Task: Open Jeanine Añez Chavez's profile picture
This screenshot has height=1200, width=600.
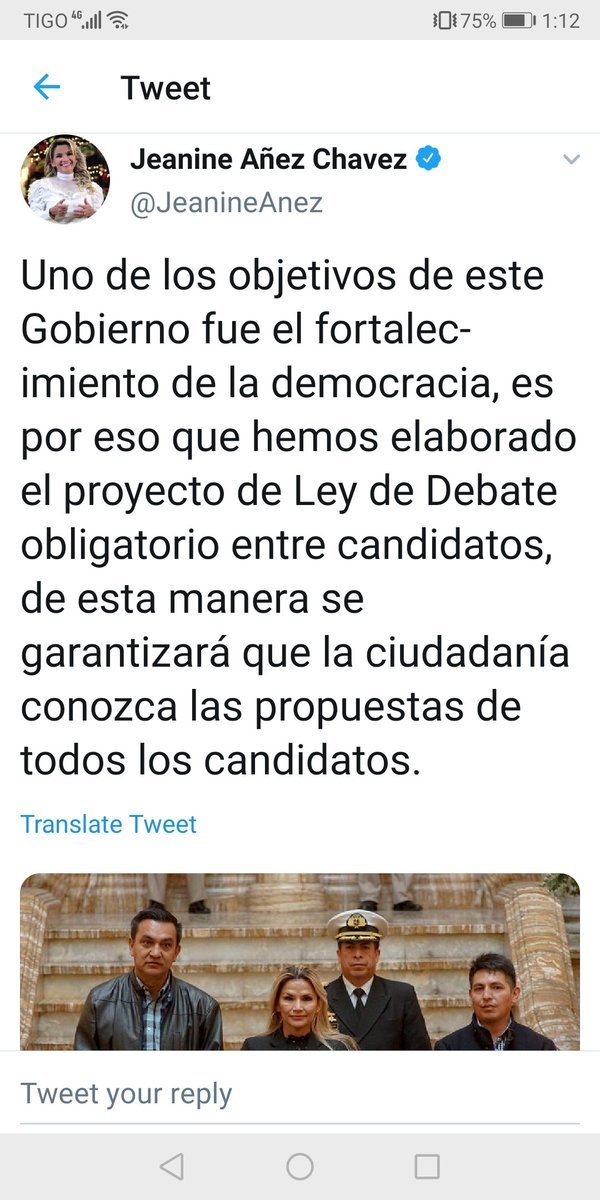Action: point(65,179)
